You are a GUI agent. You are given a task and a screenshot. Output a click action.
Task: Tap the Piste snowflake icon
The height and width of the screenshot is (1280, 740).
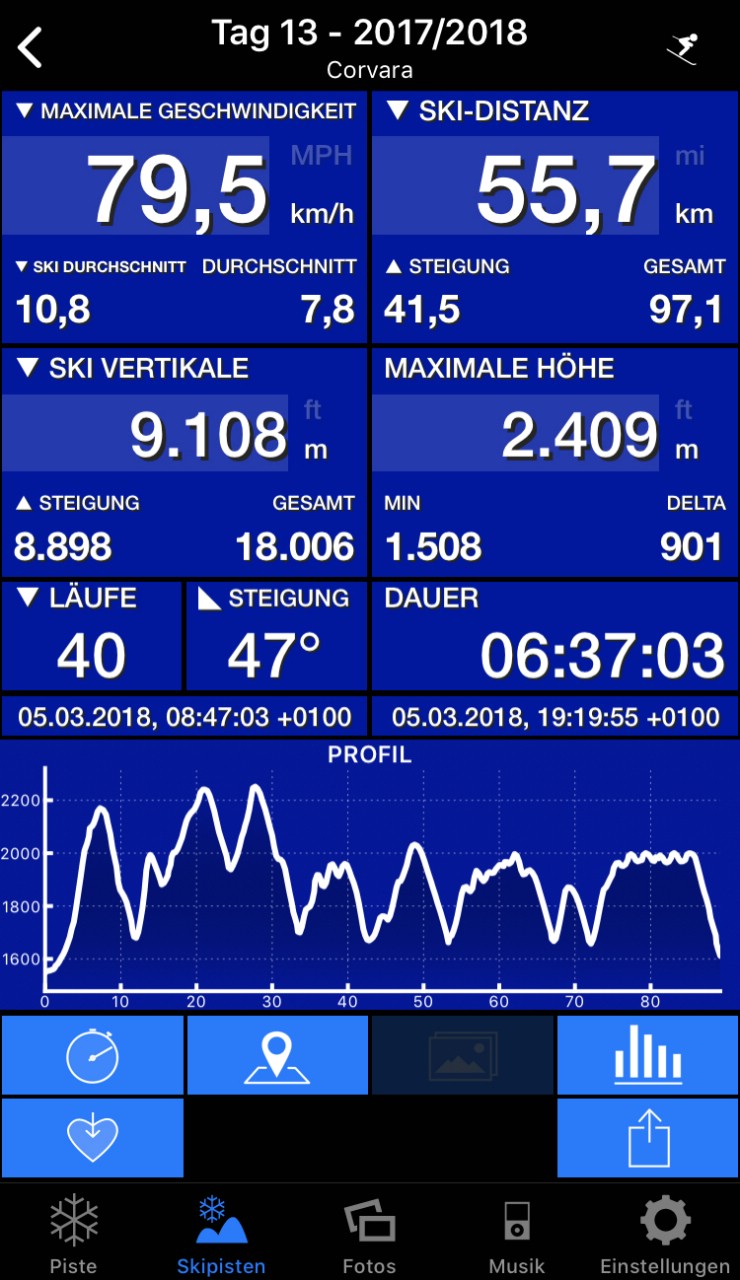pos(72,1222)
